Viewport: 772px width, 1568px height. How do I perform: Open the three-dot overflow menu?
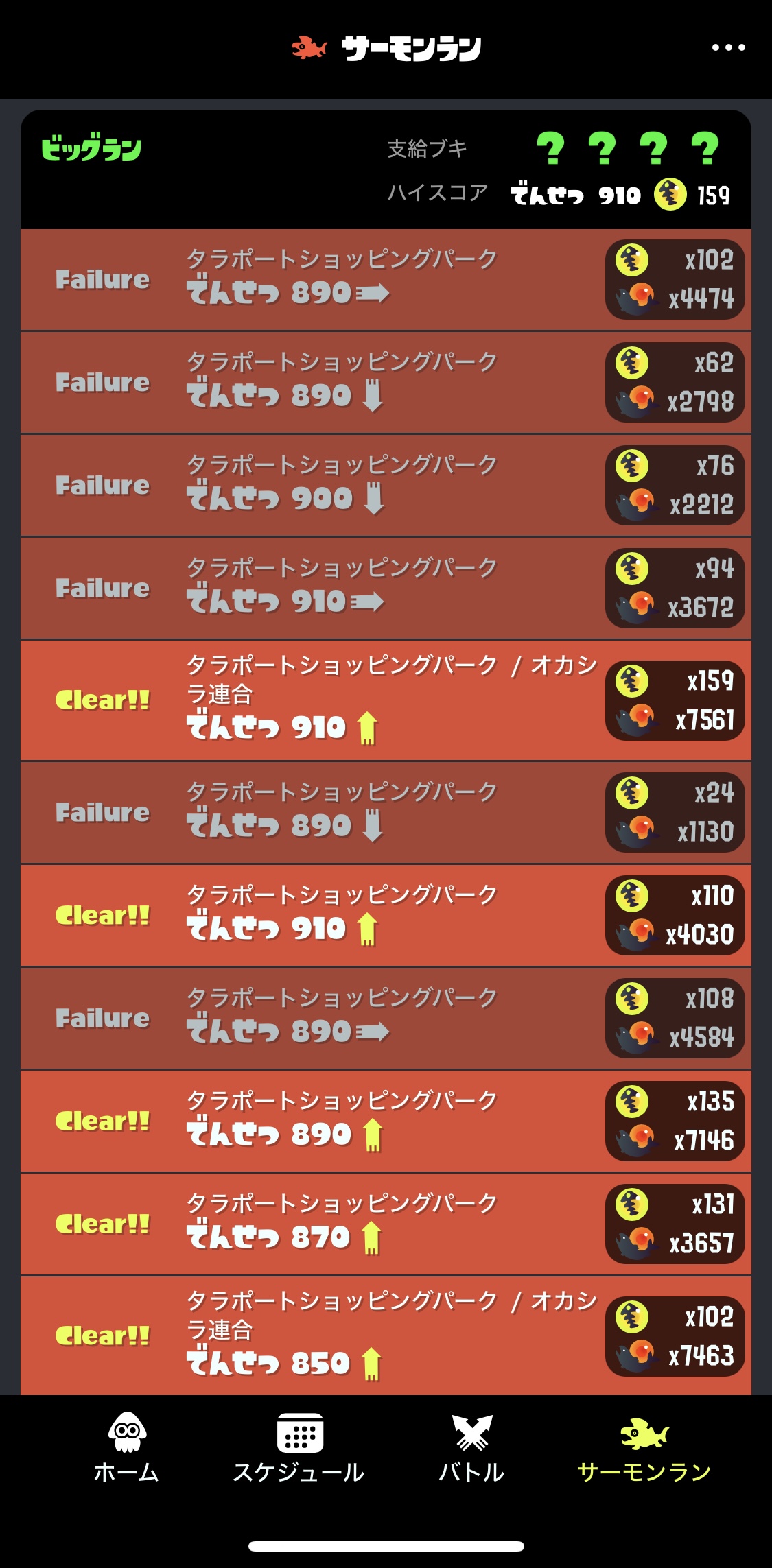[728, 47]
